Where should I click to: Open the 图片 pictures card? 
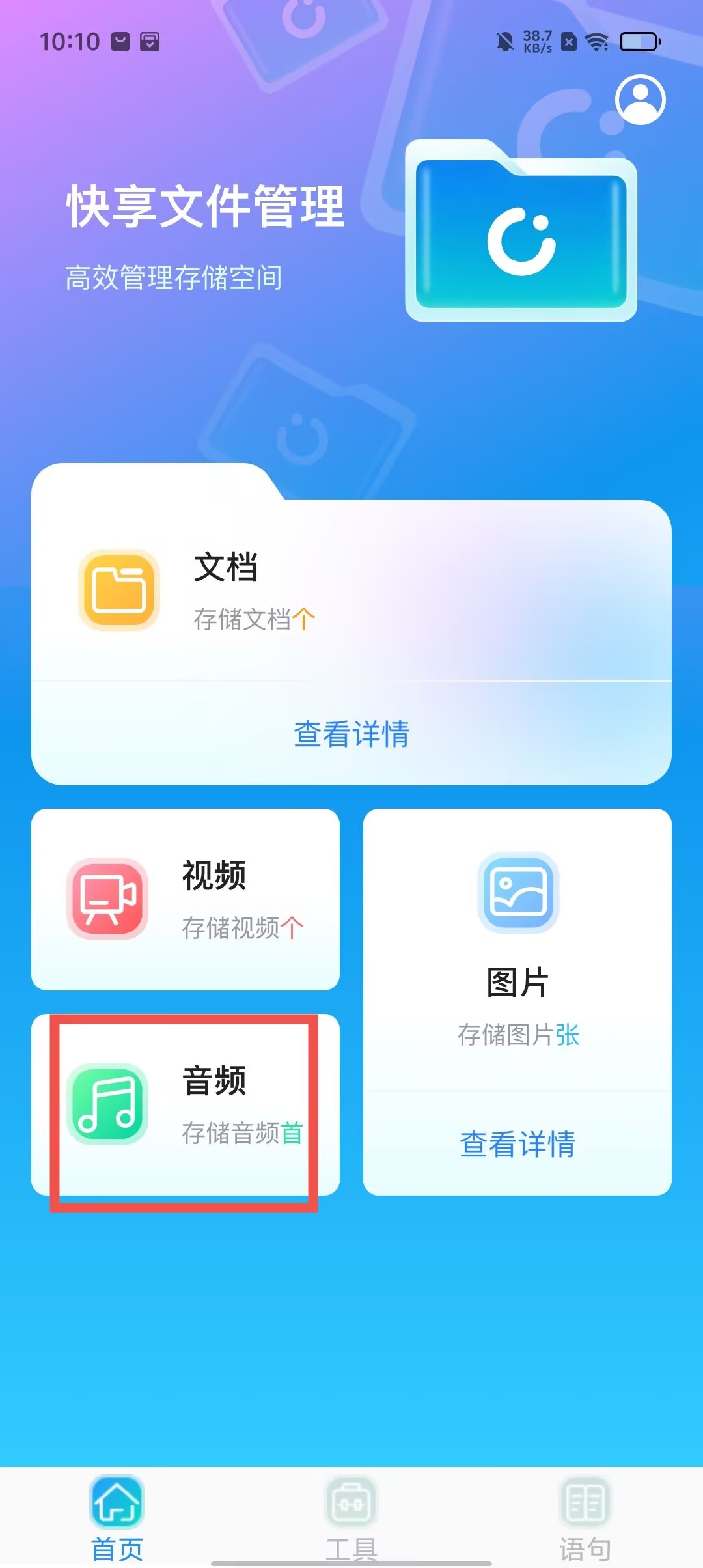tap(517, 951)
